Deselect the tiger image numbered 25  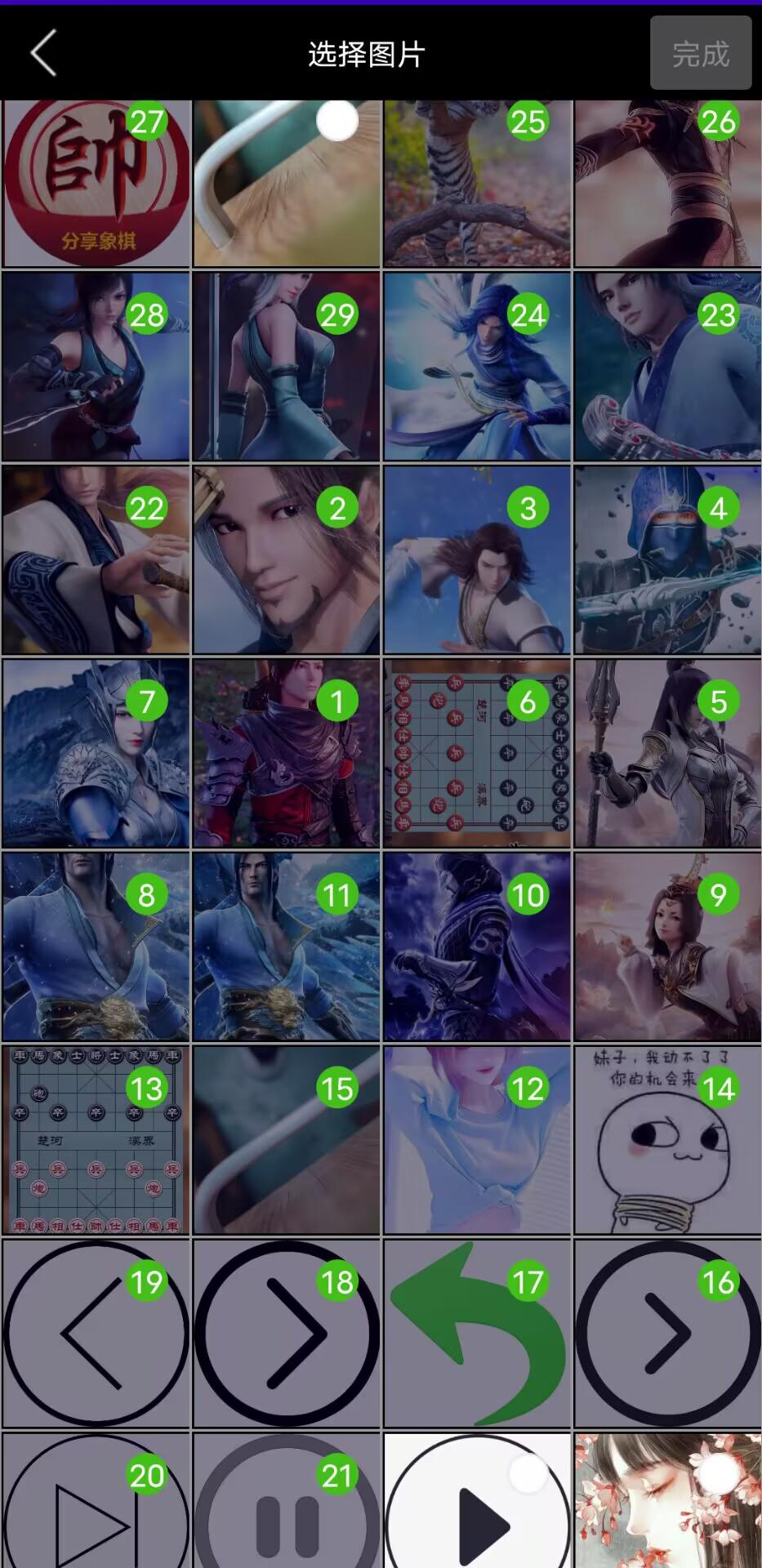coord(528,122)
